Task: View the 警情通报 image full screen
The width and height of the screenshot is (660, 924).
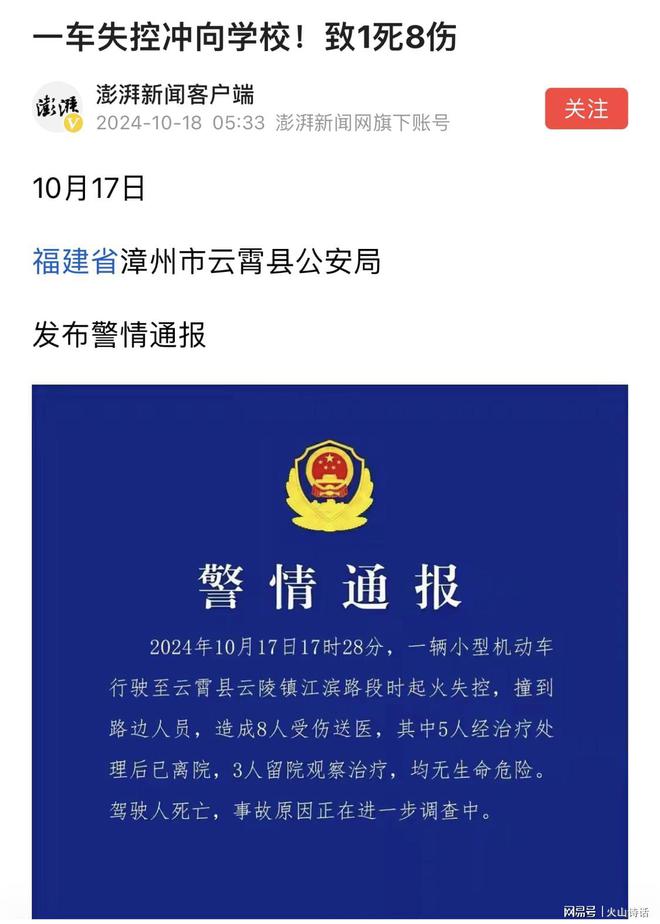Action: tap(330, 650)
